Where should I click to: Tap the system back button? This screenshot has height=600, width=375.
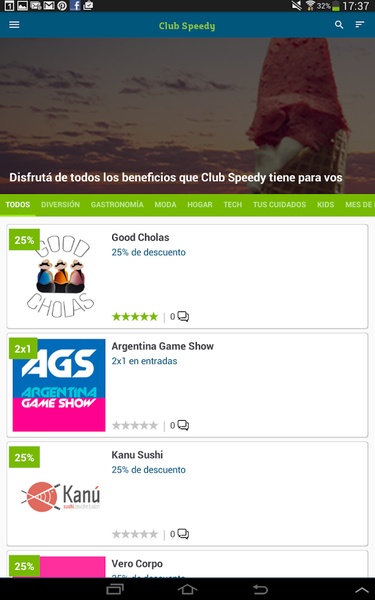261,590
